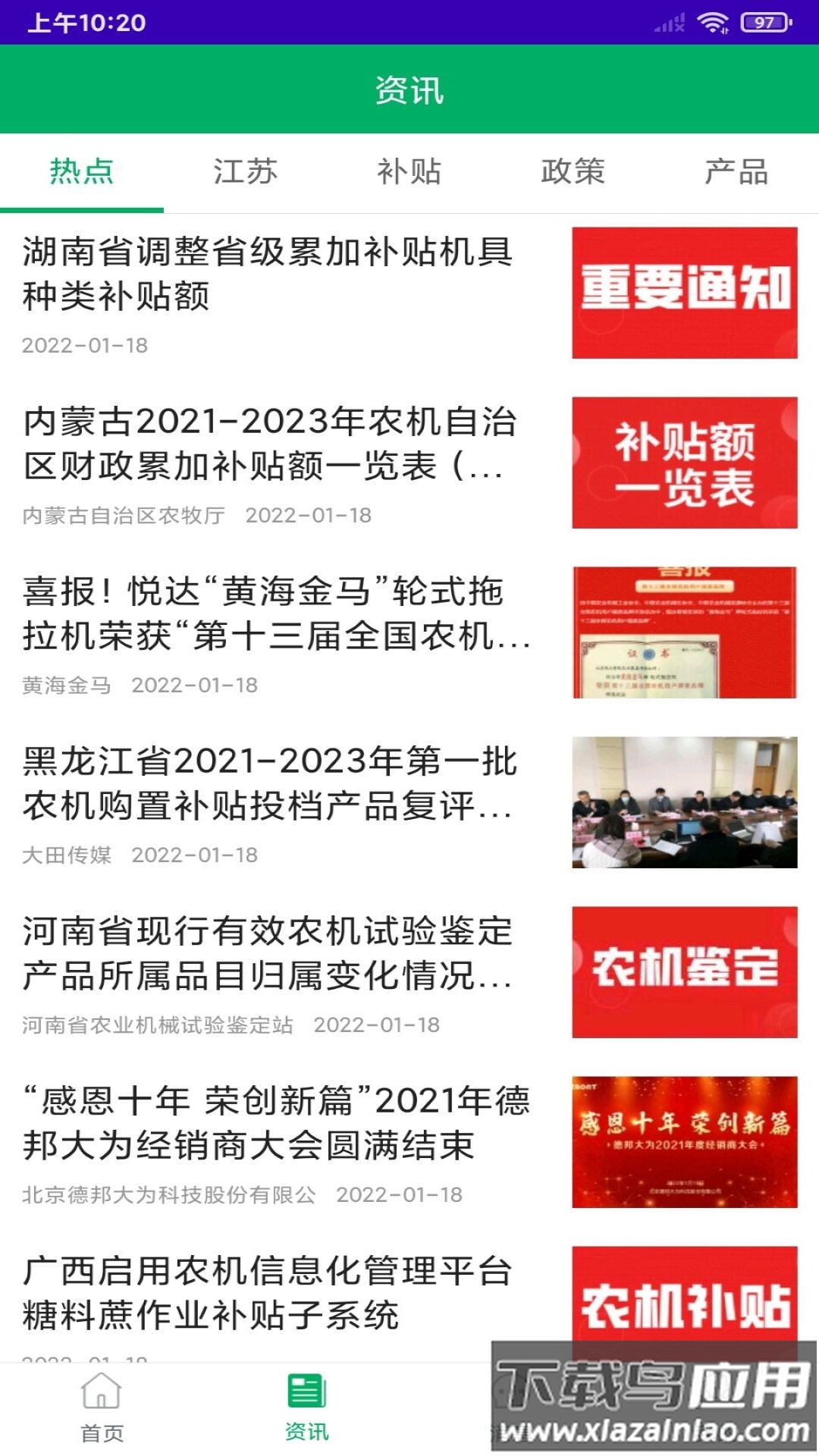Open the 农机鉴定 red thumbnail
Viewport: 819px width, 1456px height.
(x=684, y=971)
